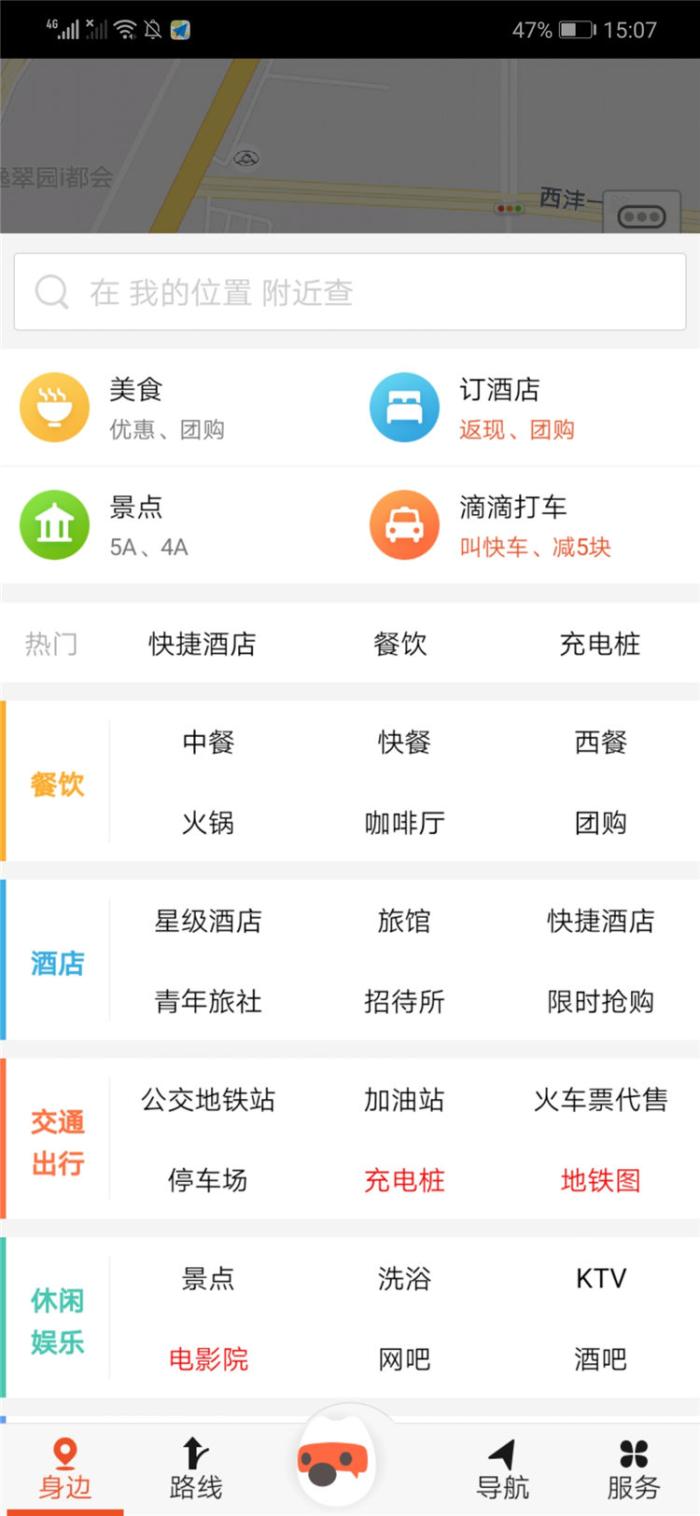
Task: Choose 火锅 restaurants
Action: [x=208, y=823]
